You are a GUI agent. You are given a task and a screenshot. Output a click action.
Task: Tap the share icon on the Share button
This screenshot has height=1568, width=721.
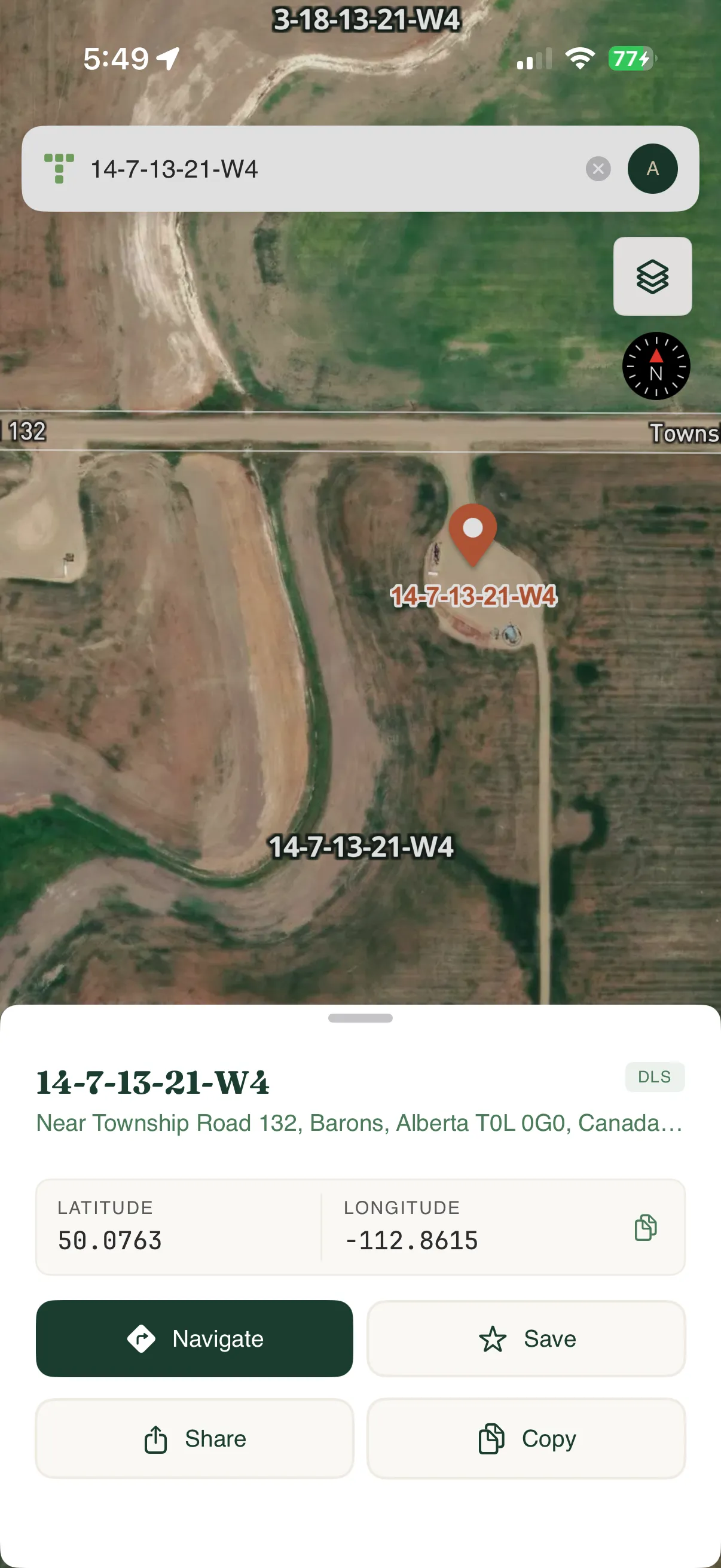click(157, 1439)
